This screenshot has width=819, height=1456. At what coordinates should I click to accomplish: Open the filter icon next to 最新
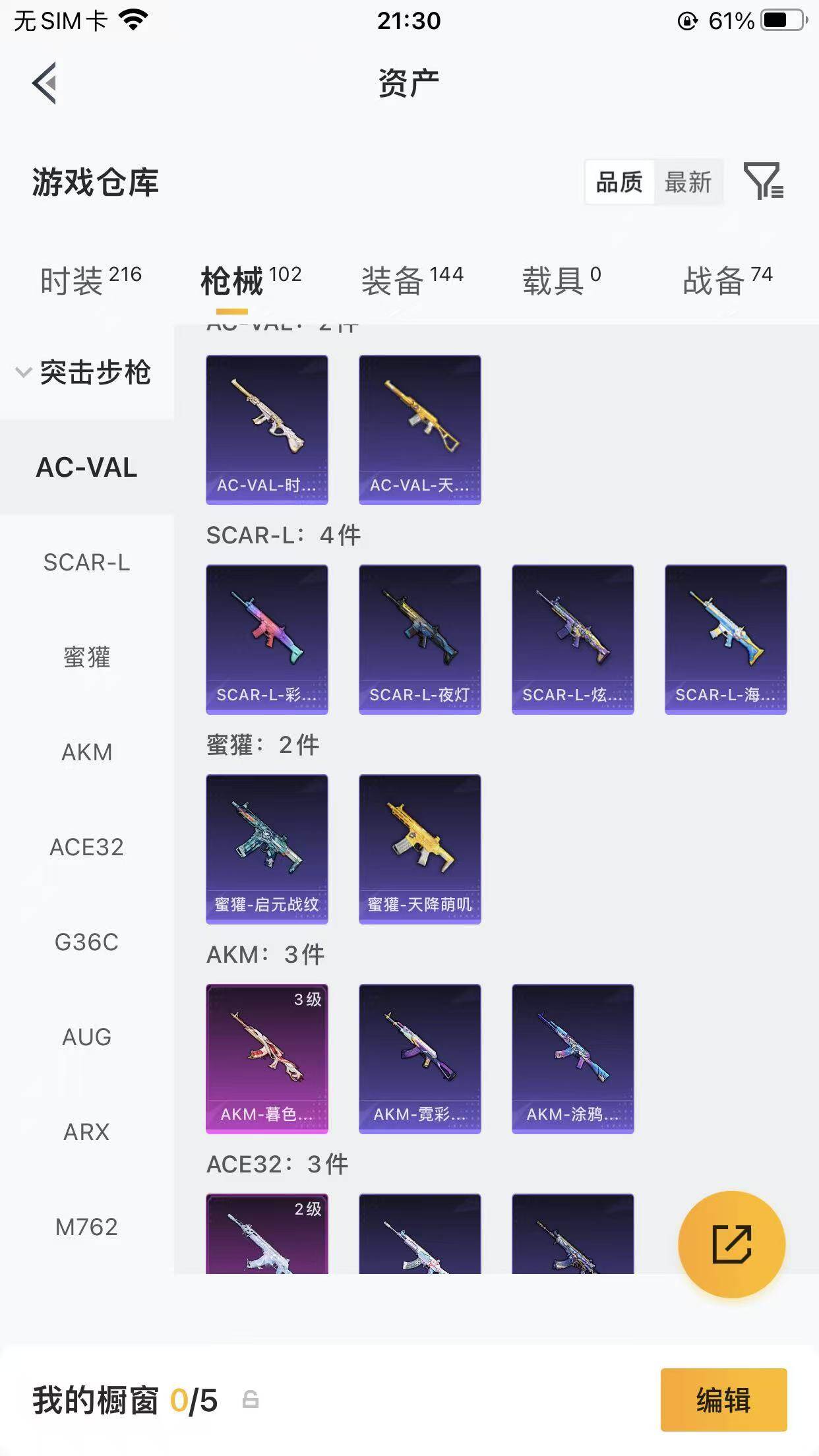[x=763, y=181]
